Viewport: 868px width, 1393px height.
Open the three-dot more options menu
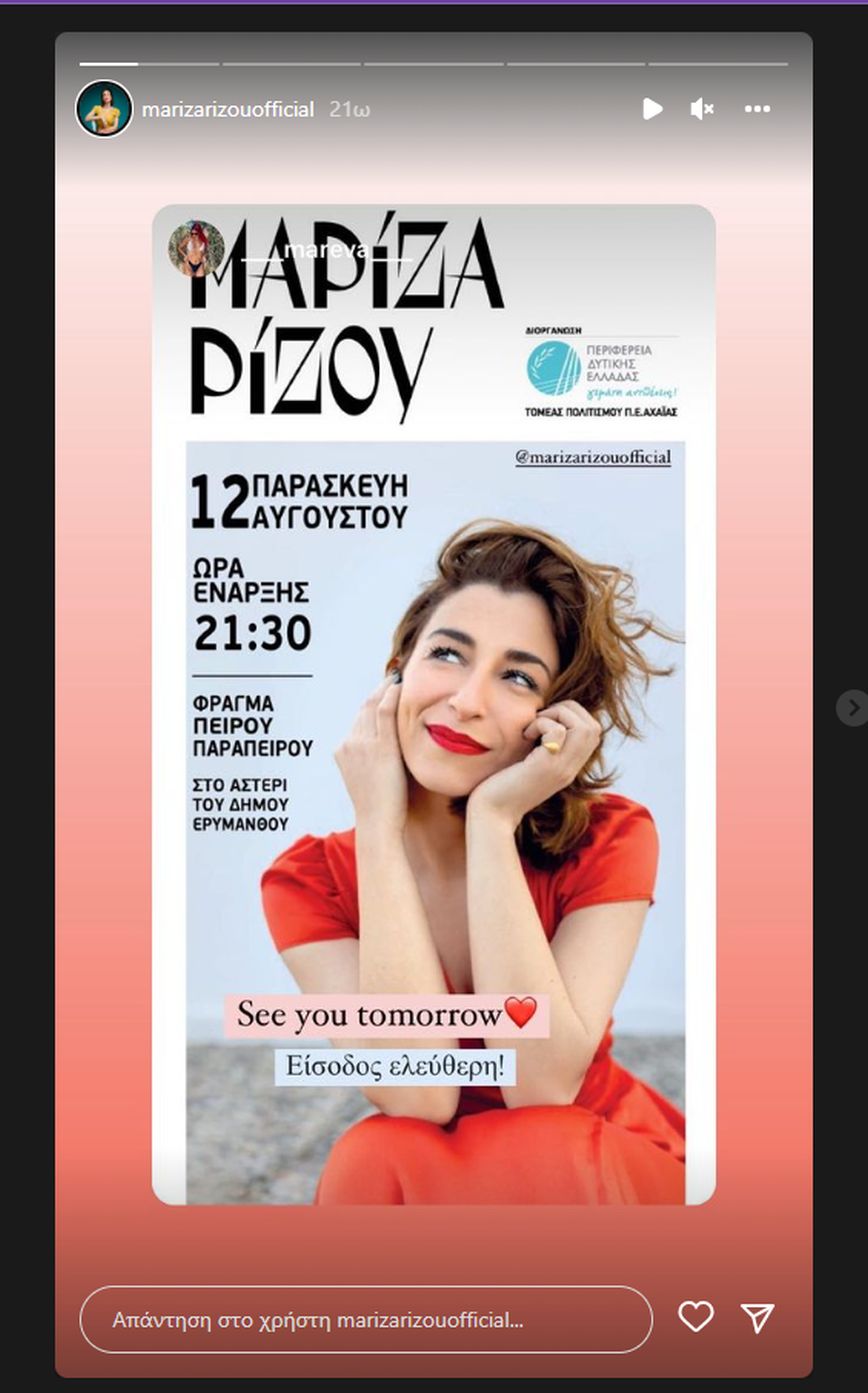click(x=757, y=109)
